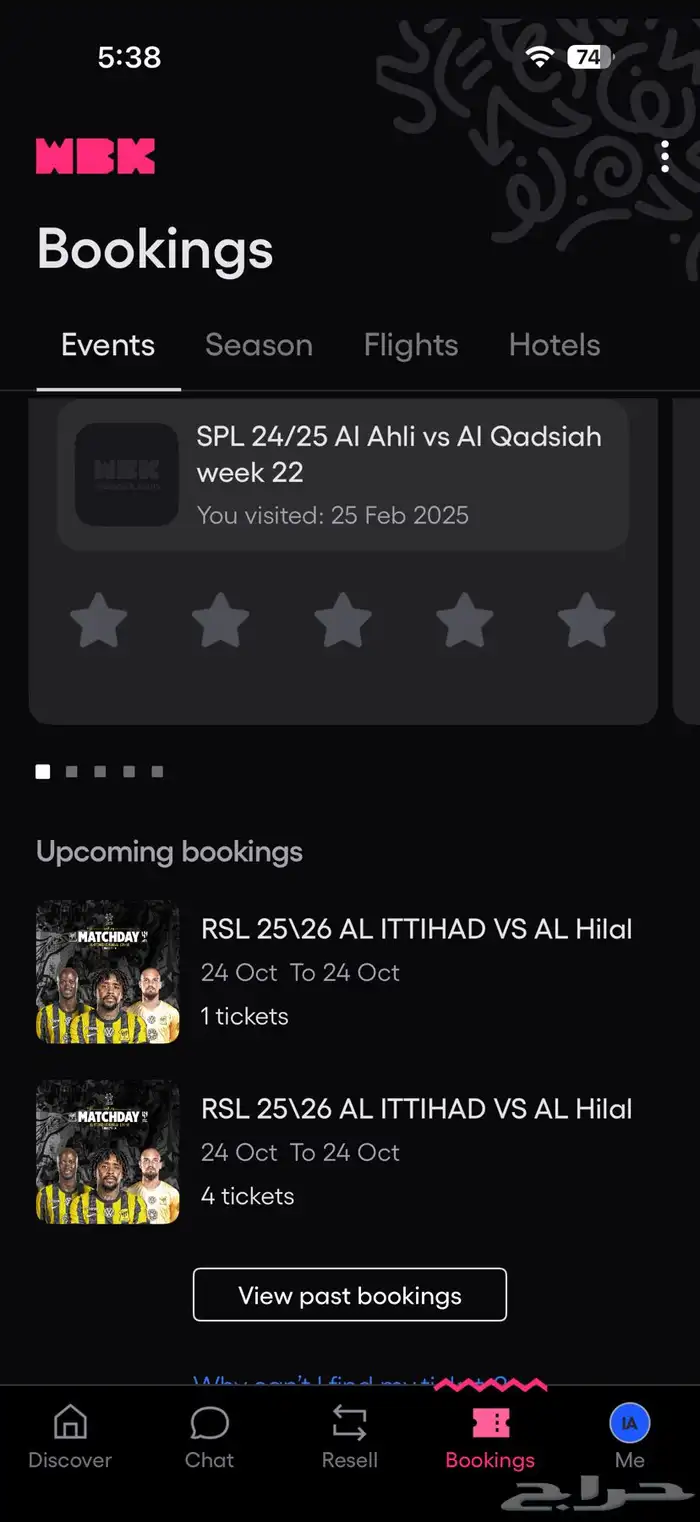Switch to the Season tab
700x1522 pixels.
[259, 345]
